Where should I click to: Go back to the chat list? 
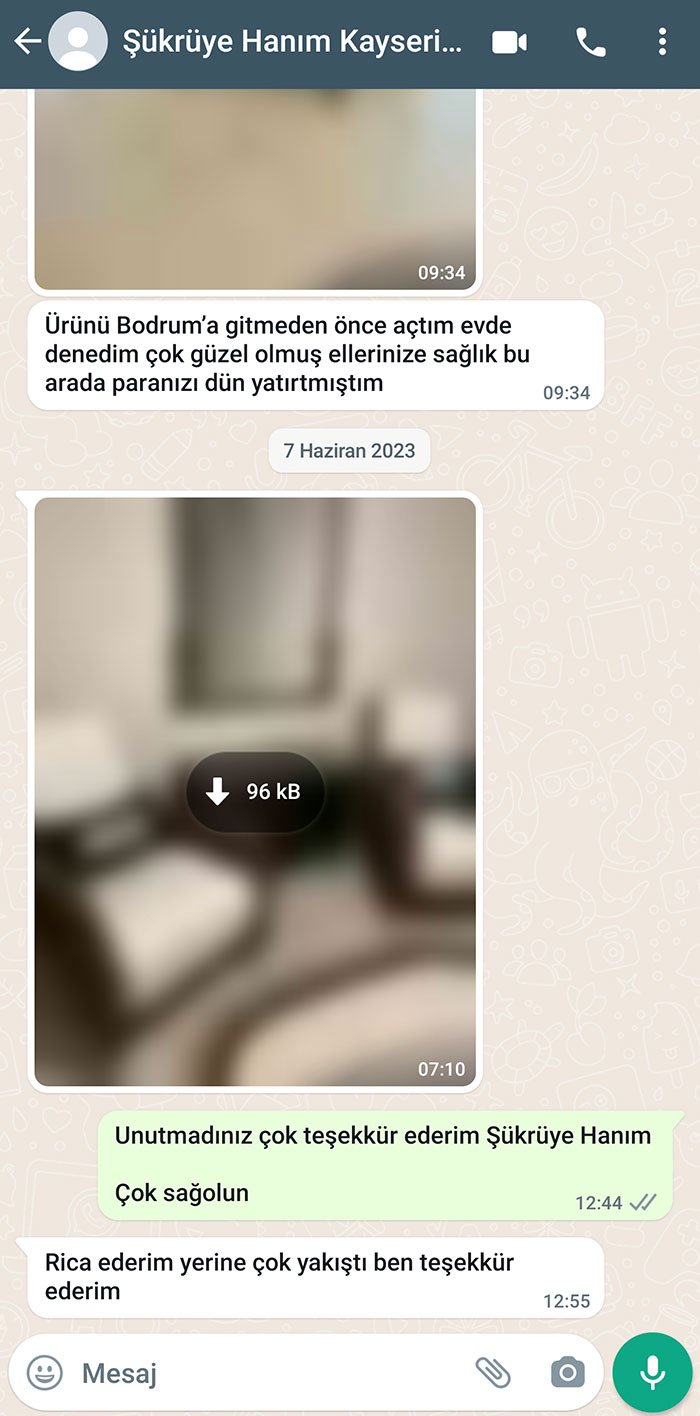pos(27,42)
